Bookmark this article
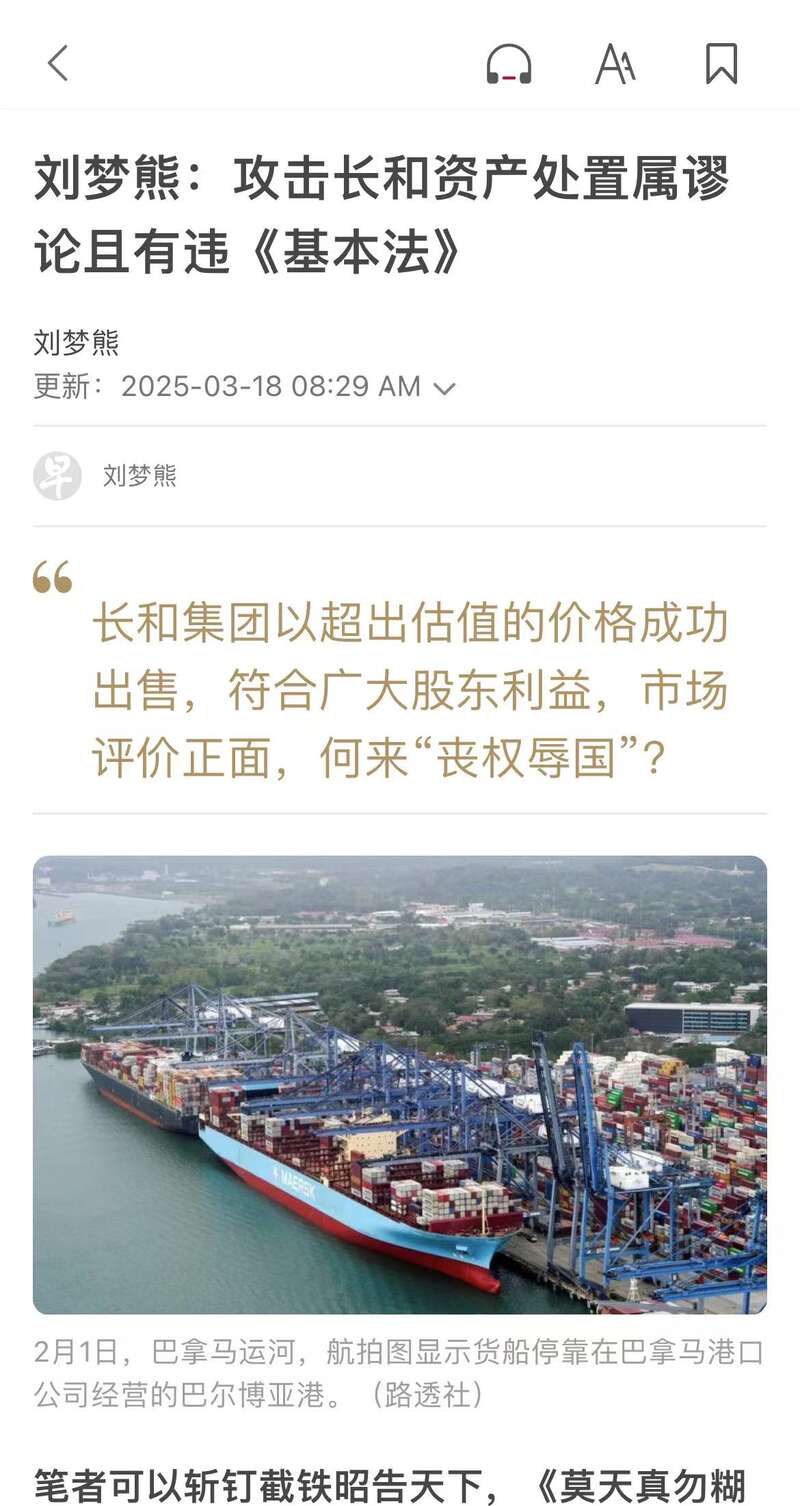The height and width of the screenshot is (1506, 800). 721,64
